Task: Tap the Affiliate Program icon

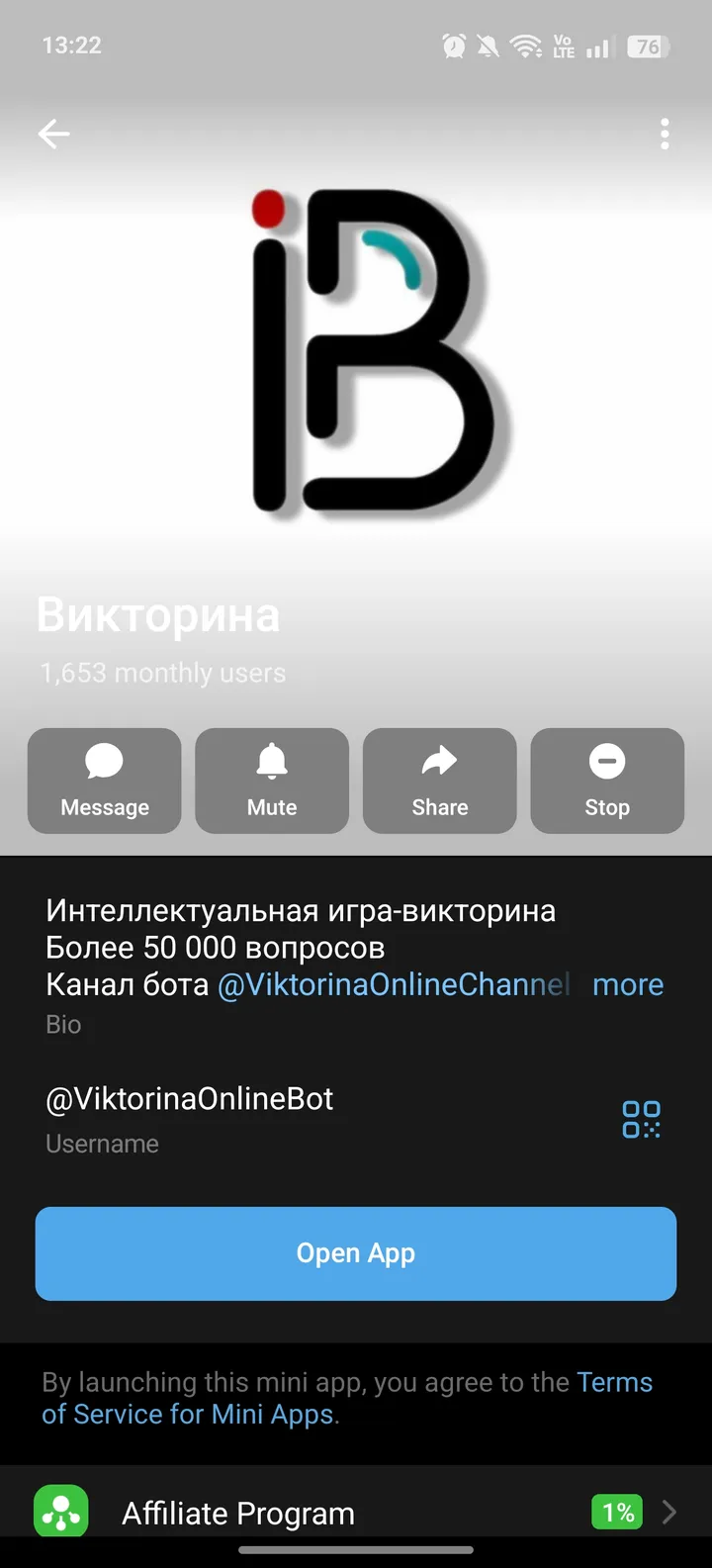Action: click(60, 1512)
